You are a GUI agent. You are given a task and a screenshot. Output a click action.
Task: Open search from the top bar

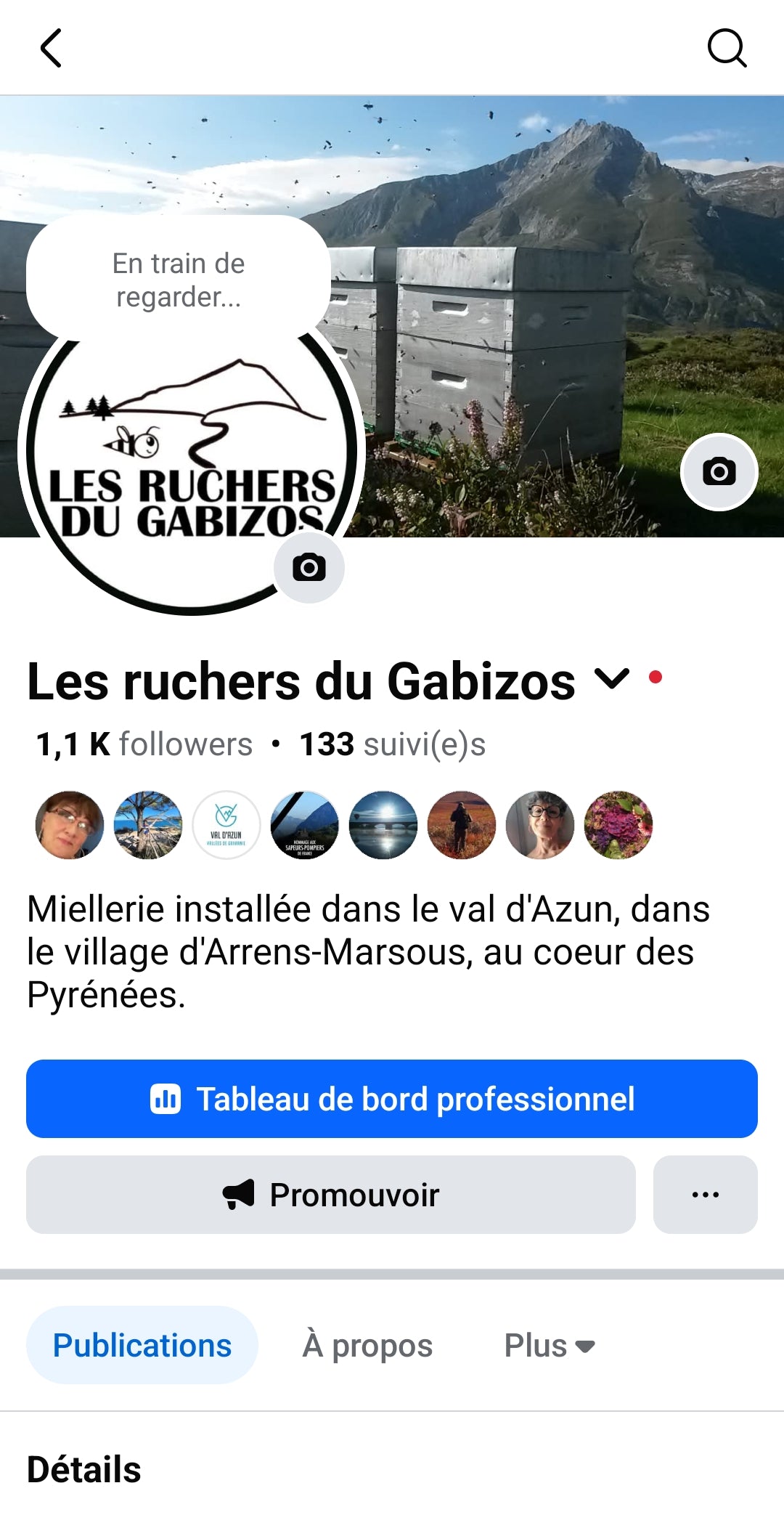point(727,48)
